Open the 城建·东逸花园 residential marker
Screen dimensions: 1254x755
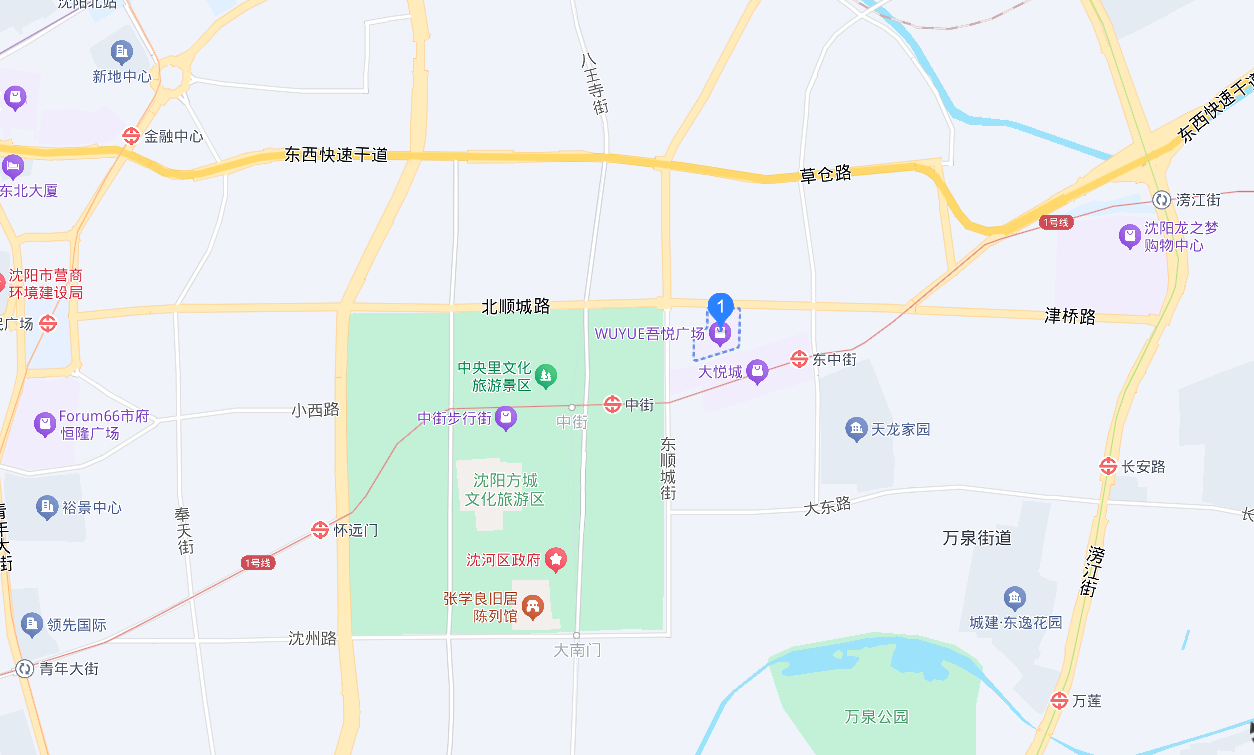pyautogui.click(x=1015, y=599)
